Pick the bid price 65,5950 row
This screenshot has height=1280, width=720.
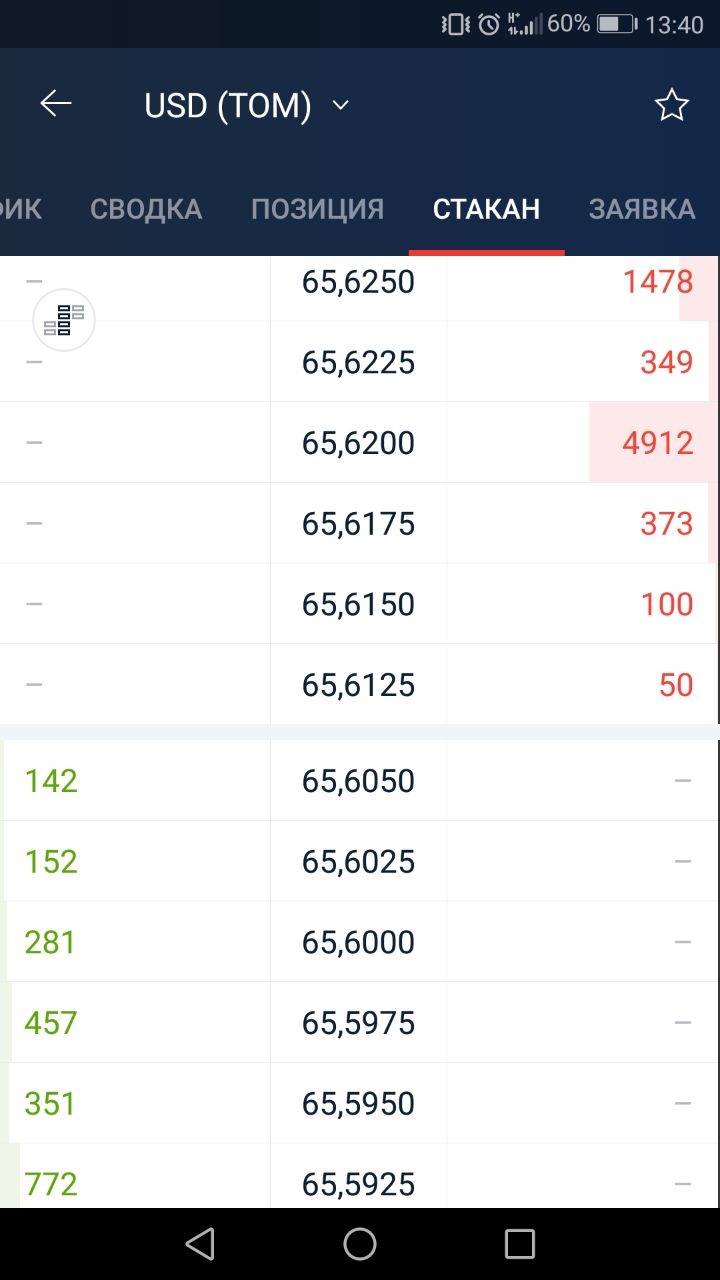pos(360,1104)
